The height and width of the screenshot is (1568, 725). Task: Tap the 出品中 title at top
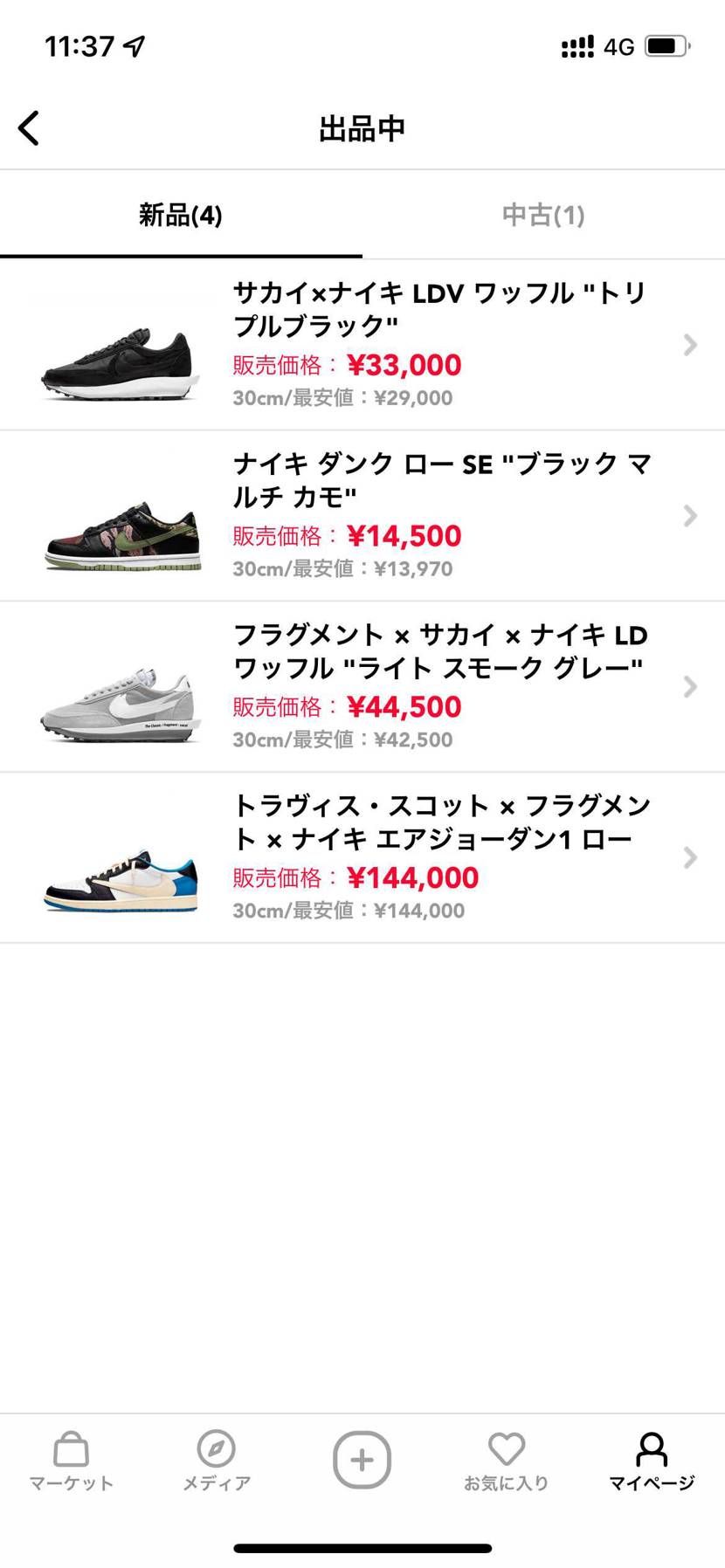point(362,127)
